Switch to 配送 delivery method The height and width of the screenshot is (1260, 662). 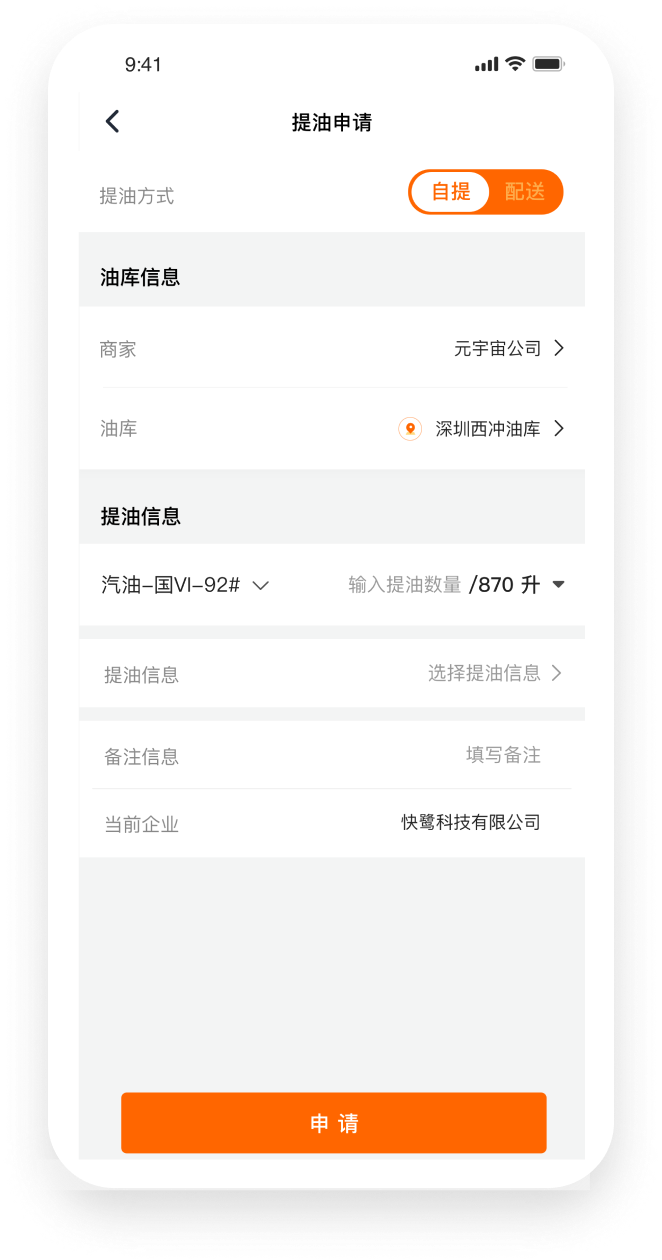coord(525,192)
